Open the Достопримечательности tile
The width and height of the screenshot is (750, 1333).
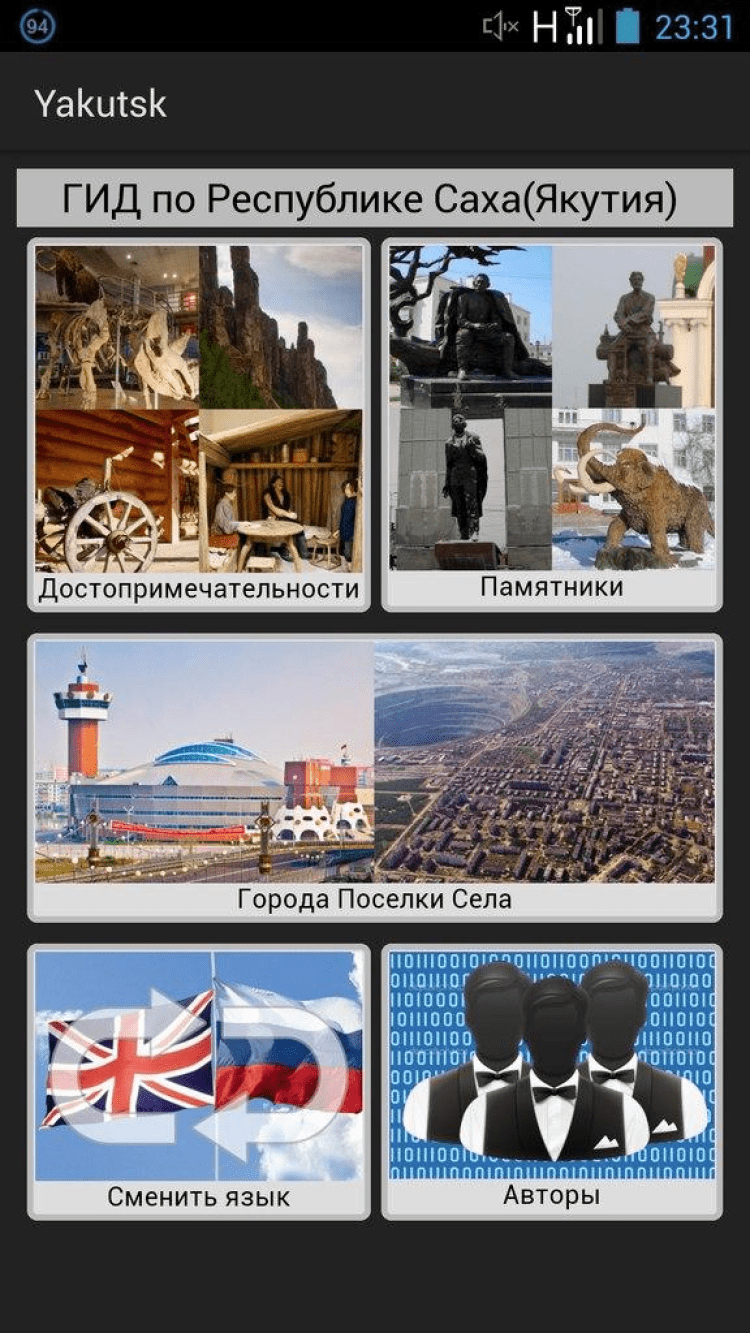(199, 424)
